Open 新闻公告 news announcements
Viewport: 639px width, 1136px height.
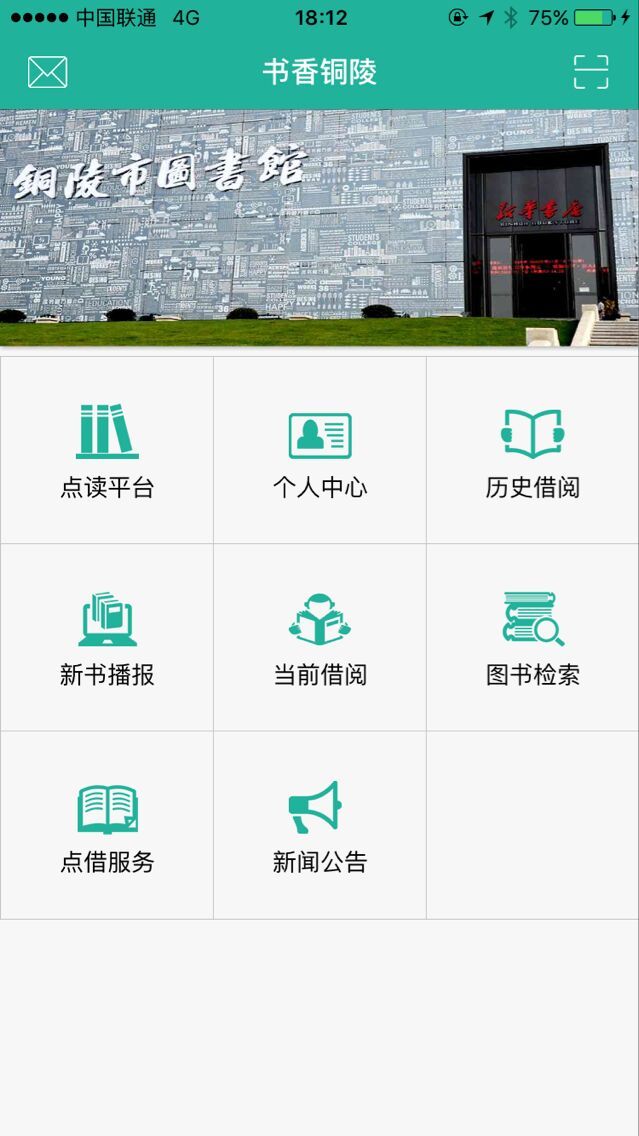320,825
